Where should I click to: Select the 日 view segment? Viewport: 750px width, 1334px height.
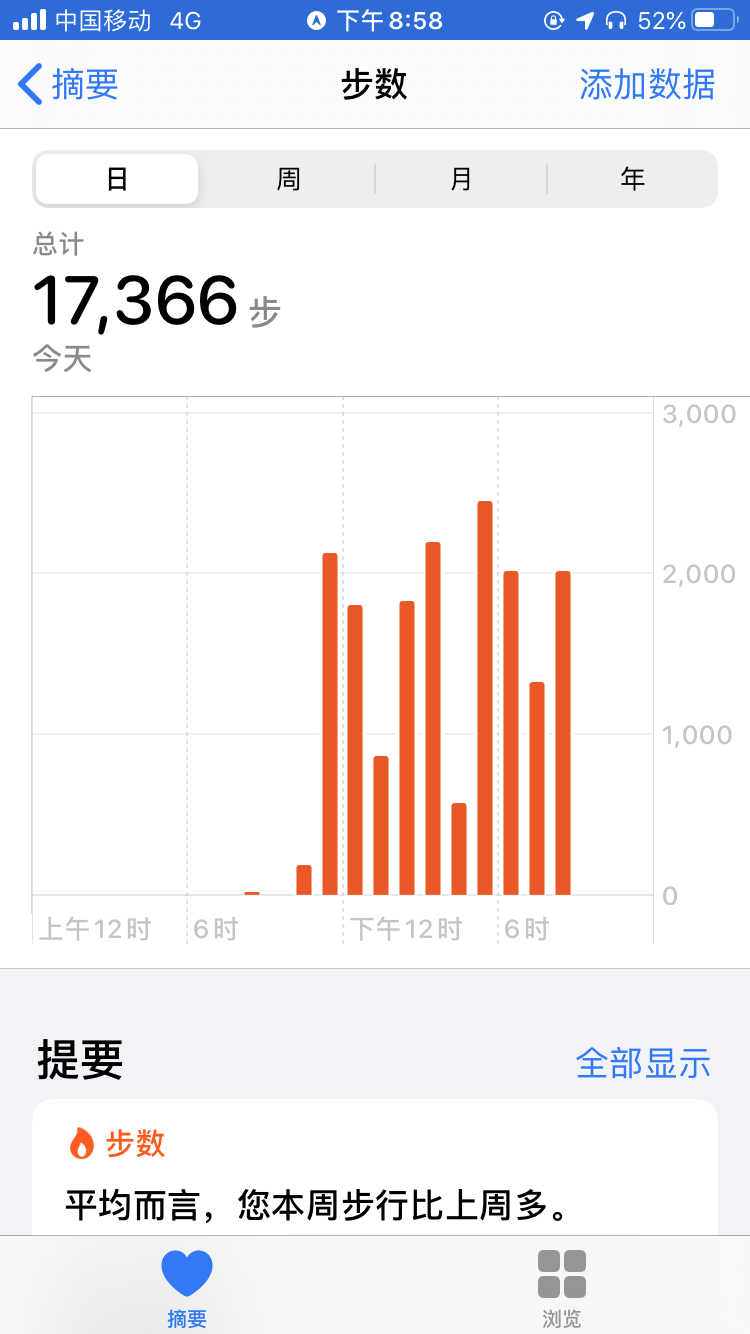point(117,179)
